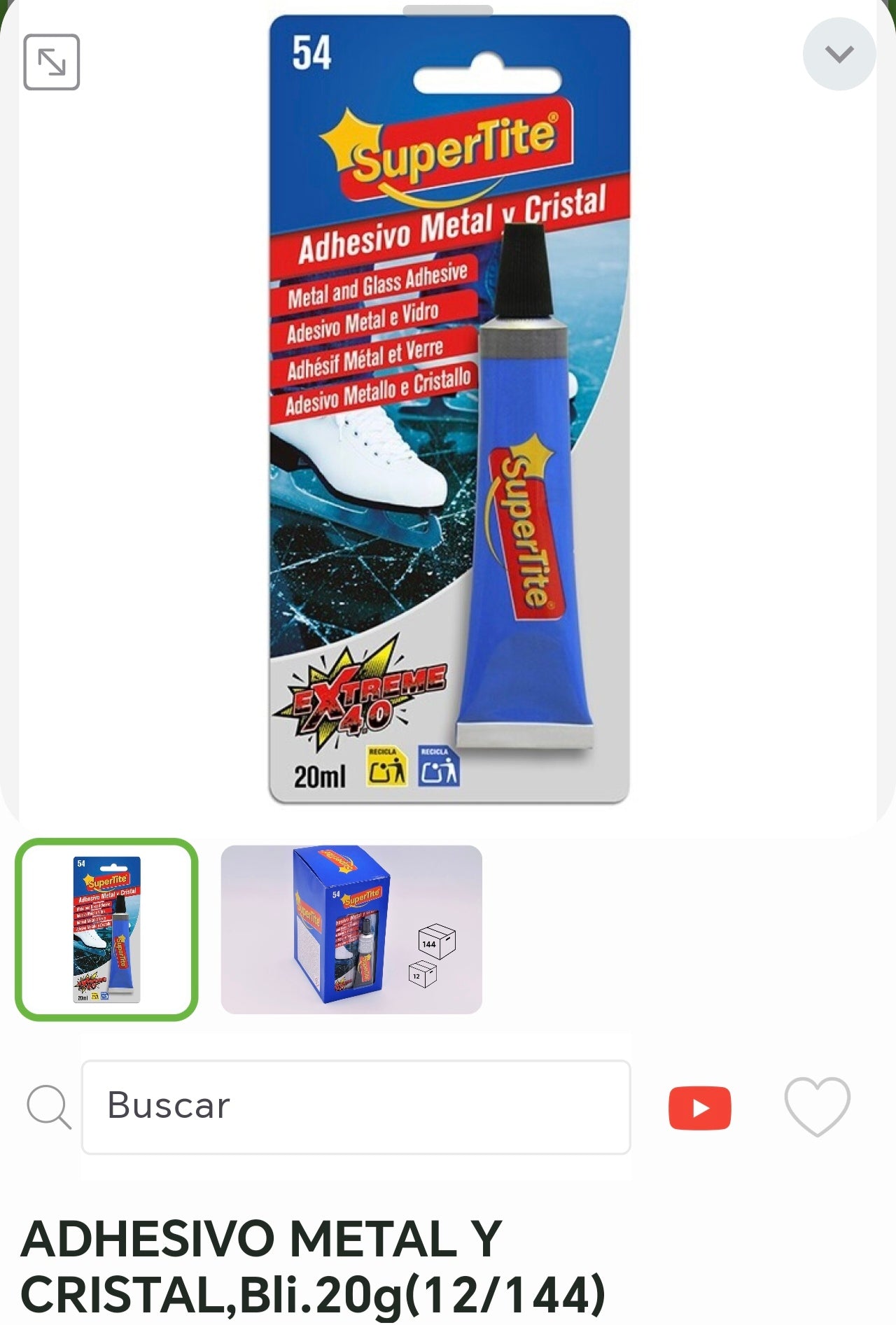This screenshot has height=1325, width=896.
Task: Tap the magnifying glass search icon
Action: point(48,1107)
